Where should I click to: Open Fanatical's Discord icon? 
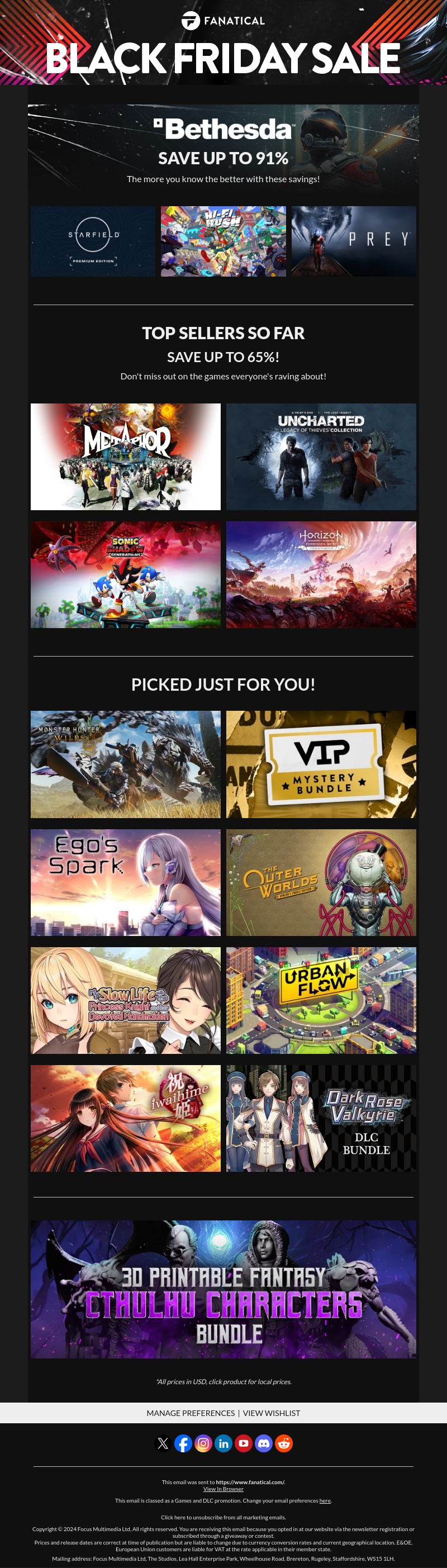pyautogui.click(x=264, y=1443)
